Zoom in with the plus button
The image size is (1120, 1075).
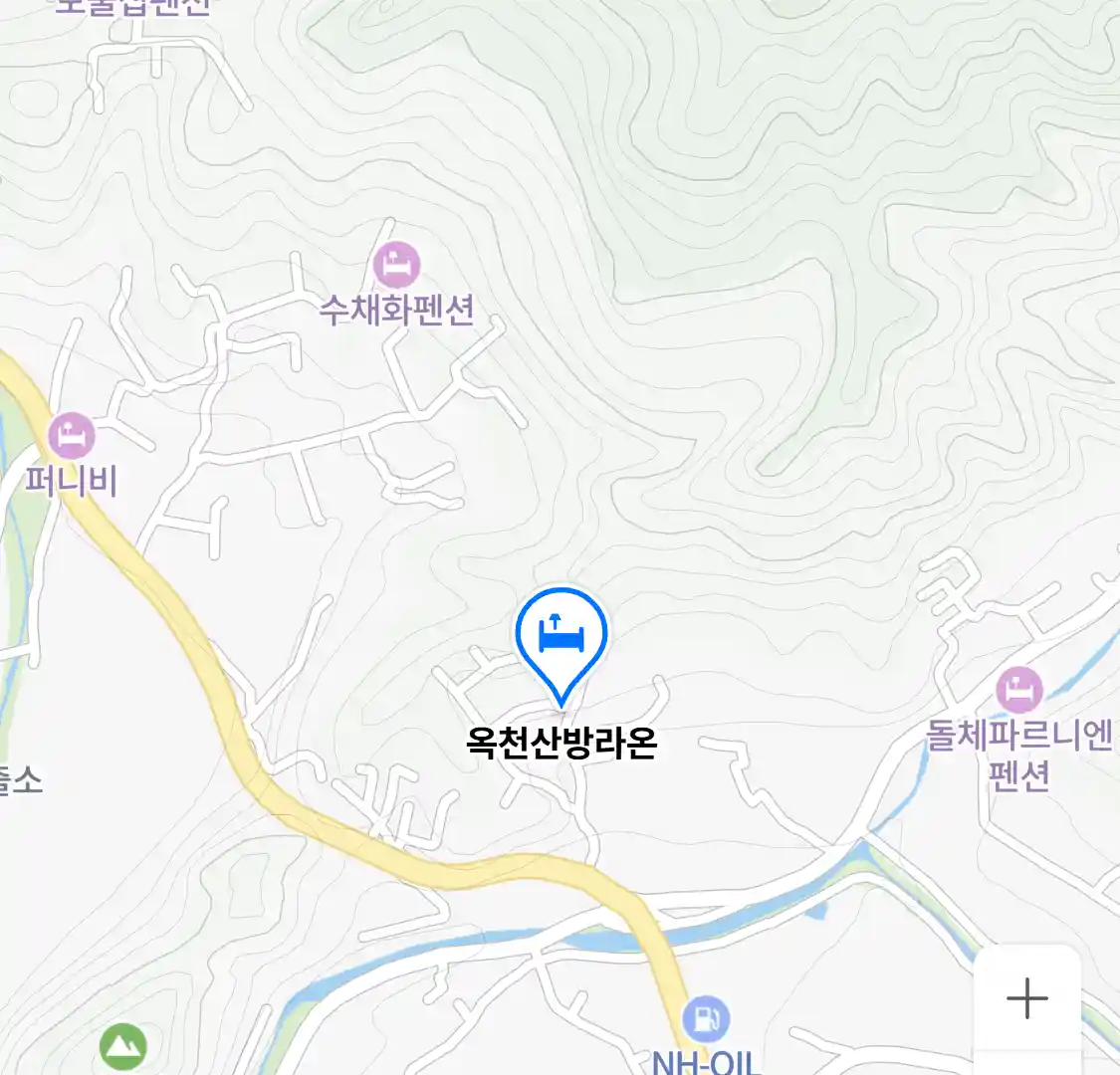1026,997
